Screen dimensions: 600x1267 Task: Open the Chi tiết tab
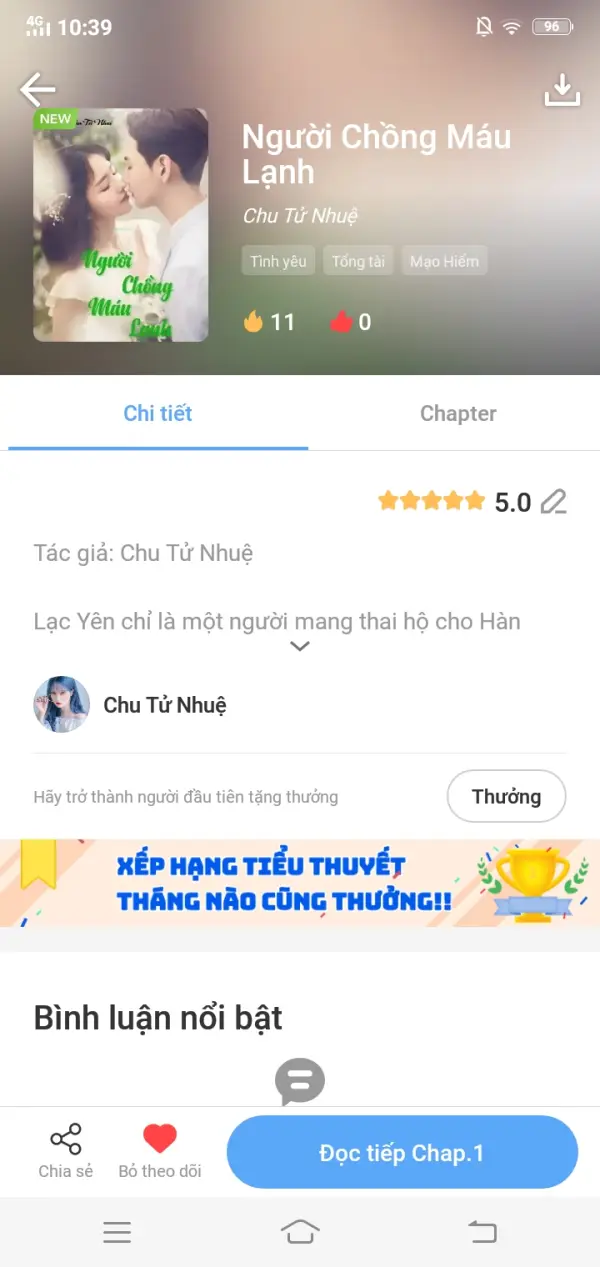tap(158, 414)
